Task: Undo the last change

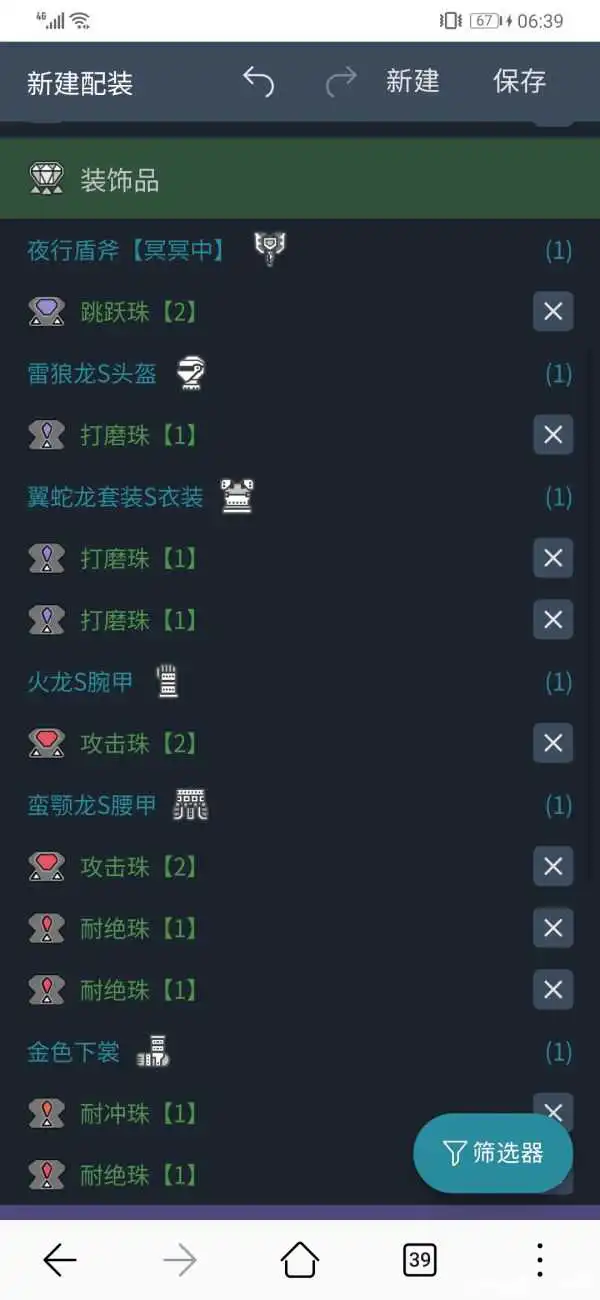Action: click(258, 82)
